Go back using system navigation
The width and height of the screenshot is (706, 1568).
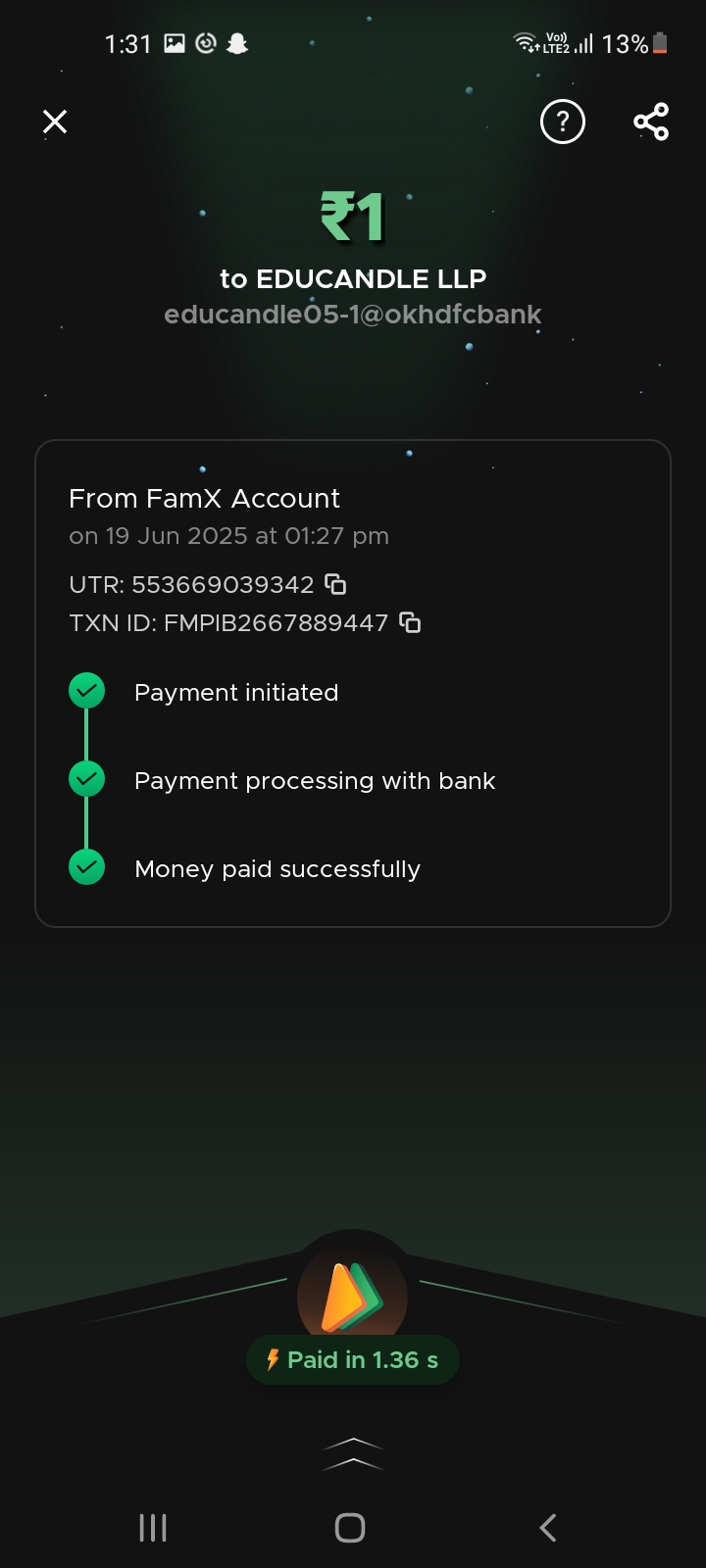coord(548,1527)
